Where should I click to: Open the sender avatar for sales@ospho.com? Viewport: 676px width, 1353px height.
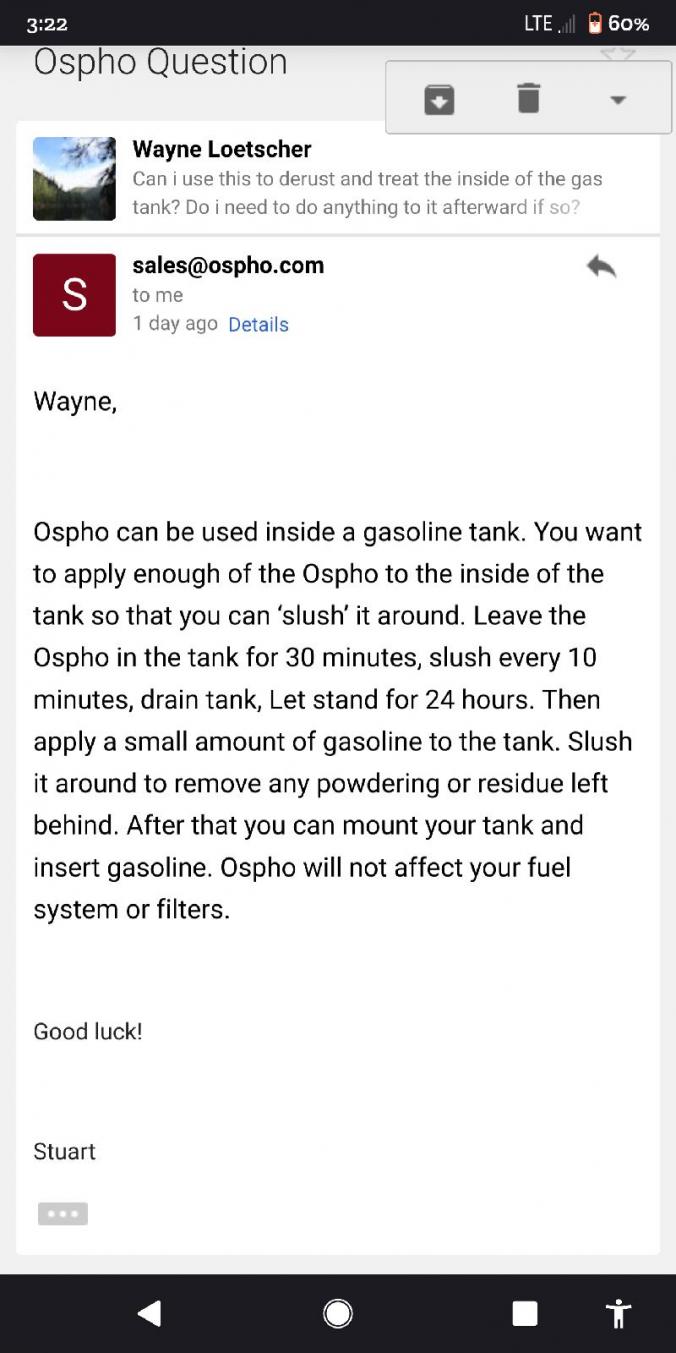74,295
